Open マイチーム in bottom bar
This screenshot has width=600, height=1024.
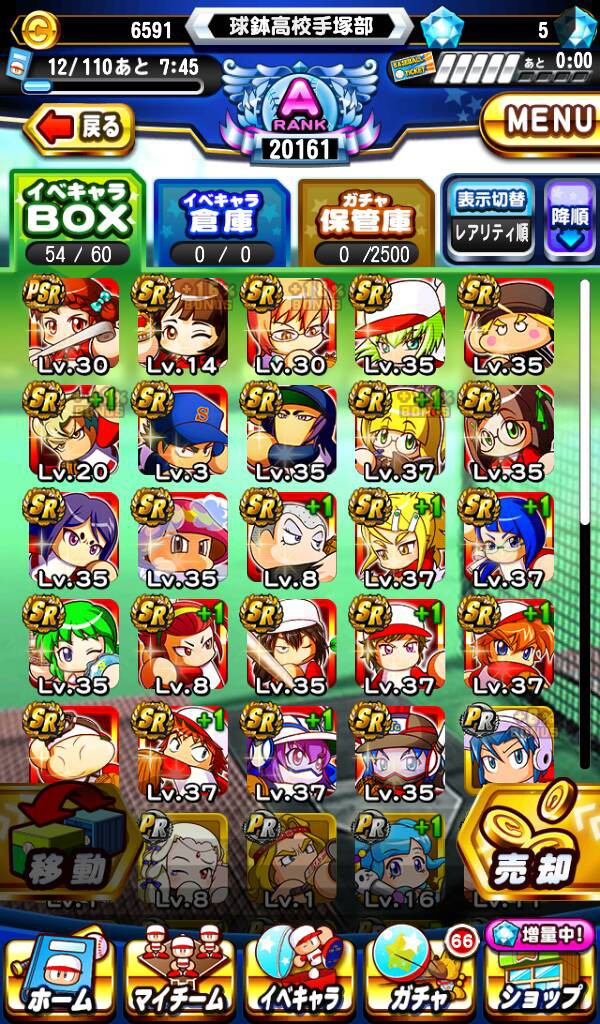click(176, 974)
